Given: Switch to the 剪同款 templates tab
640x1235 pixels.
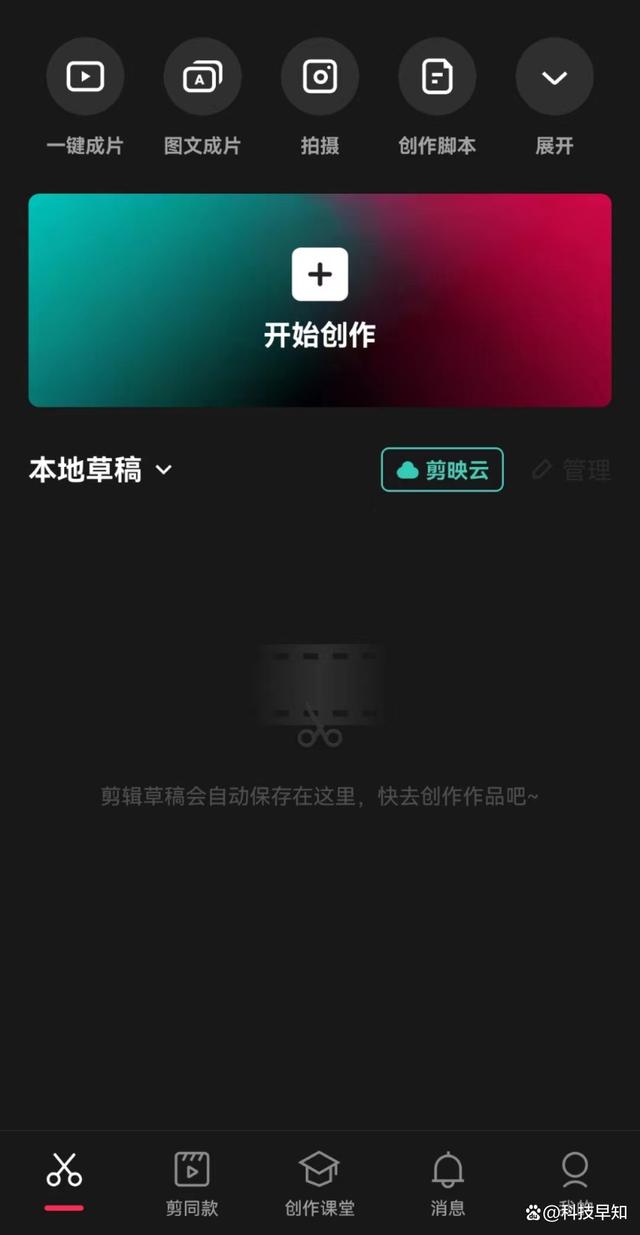Looking at the screenshot, I should (192, 1182).
